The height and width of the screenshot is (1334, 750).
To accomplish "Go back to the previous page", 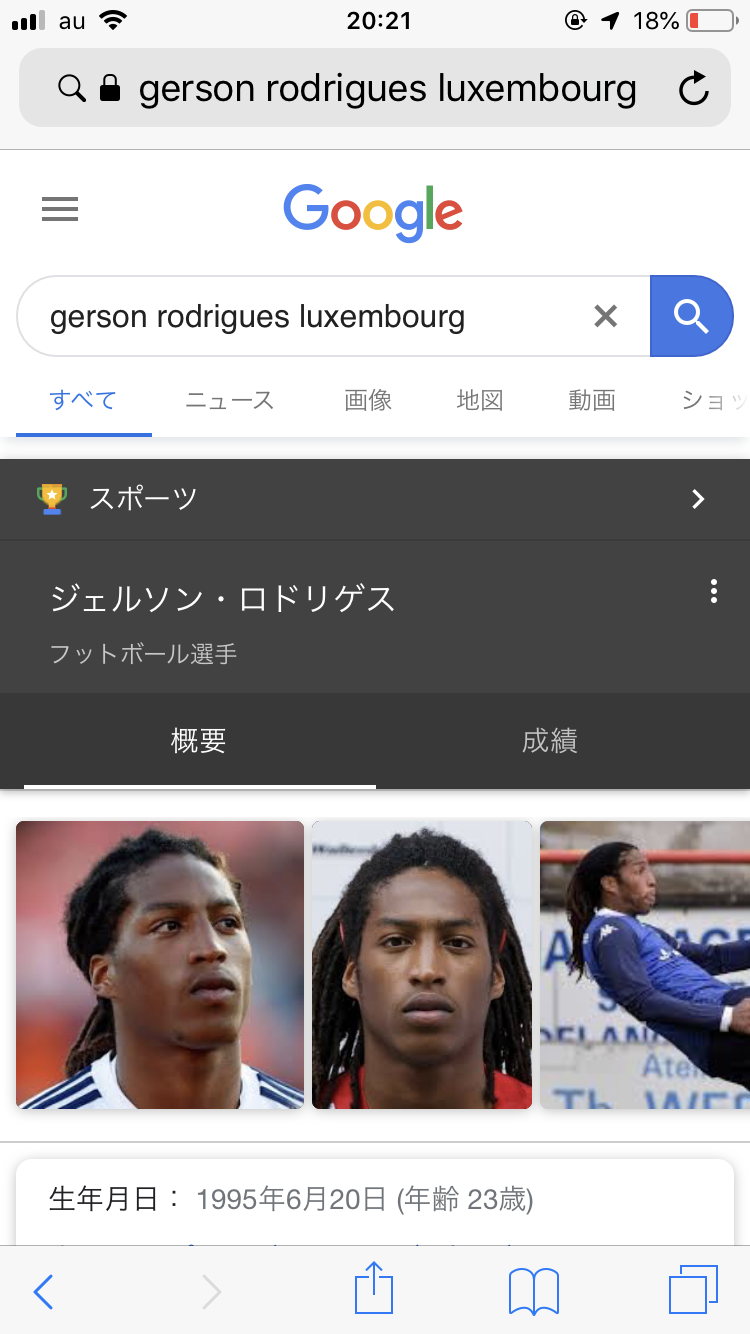I will pos(43,1292).
